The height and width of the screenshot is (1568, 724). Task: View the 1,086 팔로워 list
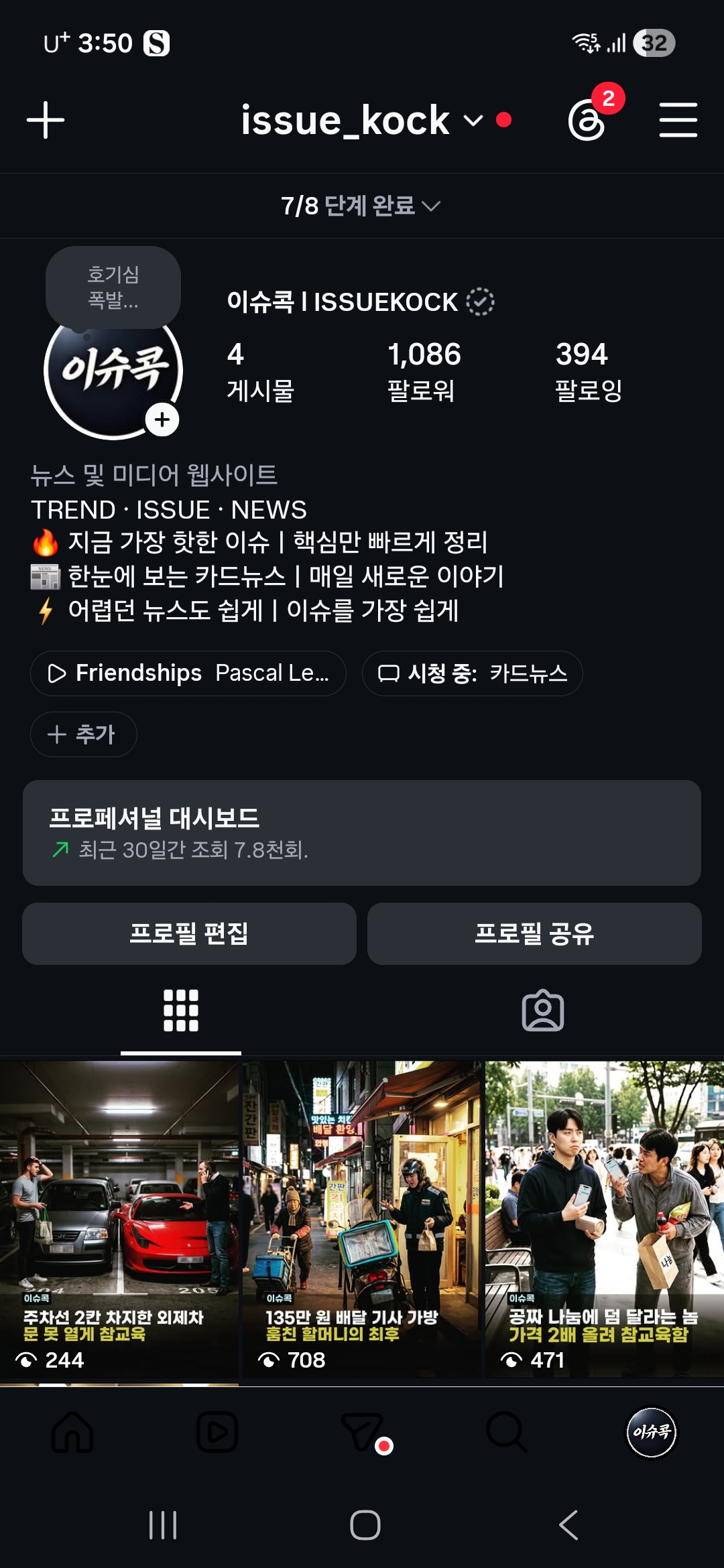[x=424, y=371]
